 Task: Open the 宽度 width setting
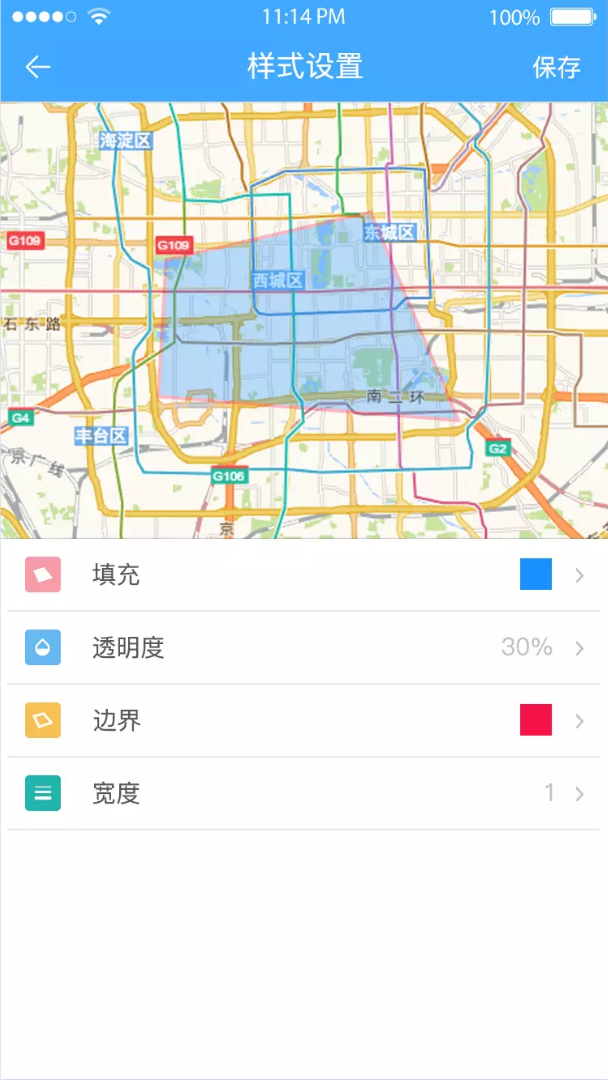(304, 793)
